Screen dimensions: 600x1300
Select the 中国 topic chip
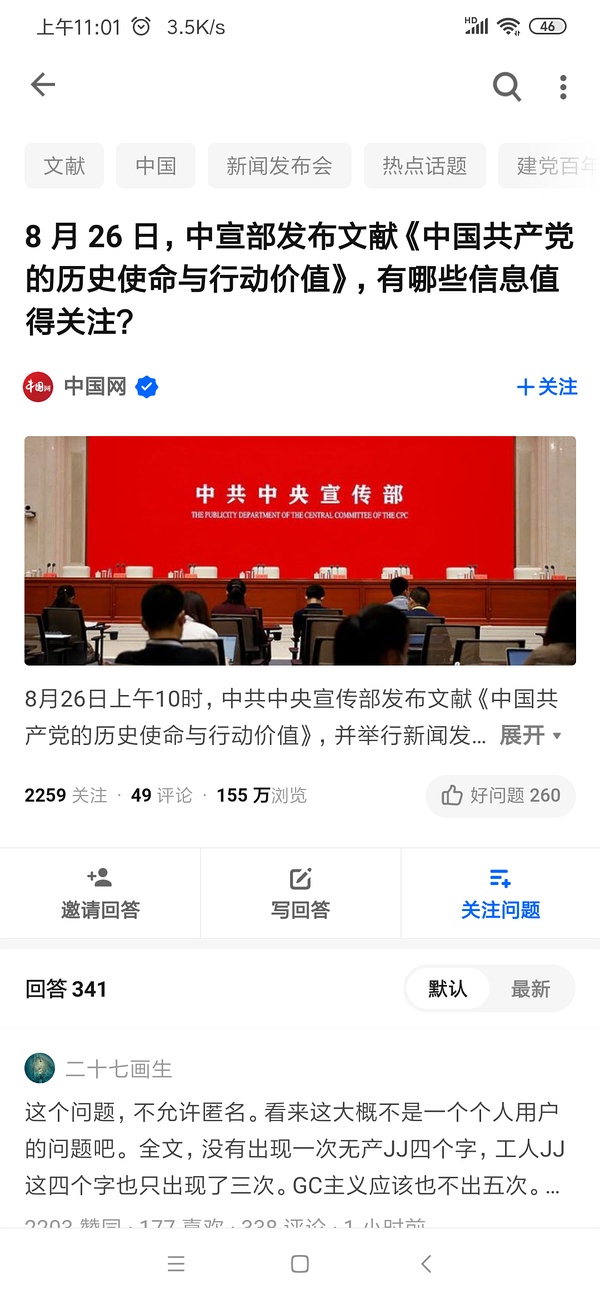[156, 166]
